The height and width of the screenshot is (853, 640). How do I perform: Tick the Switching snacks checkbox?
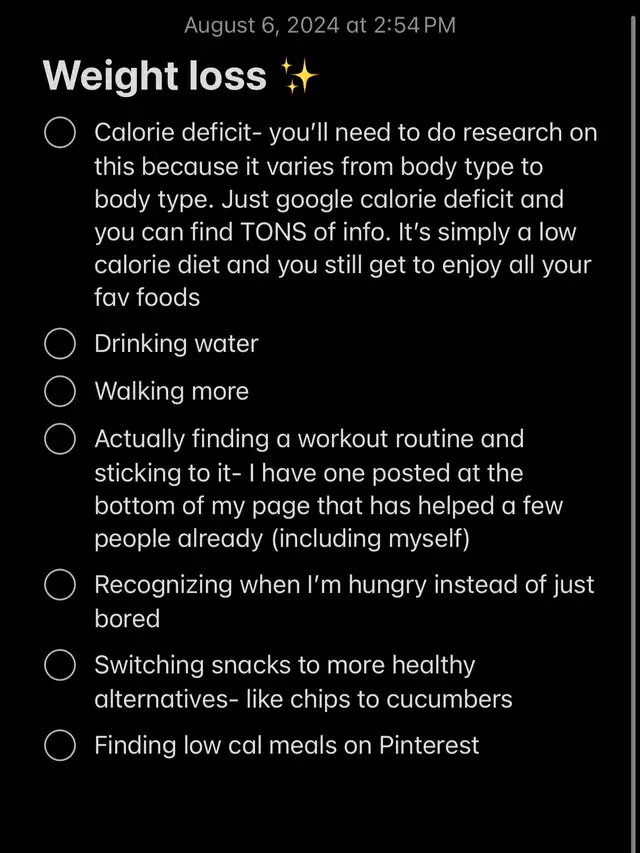pos(60,665)
